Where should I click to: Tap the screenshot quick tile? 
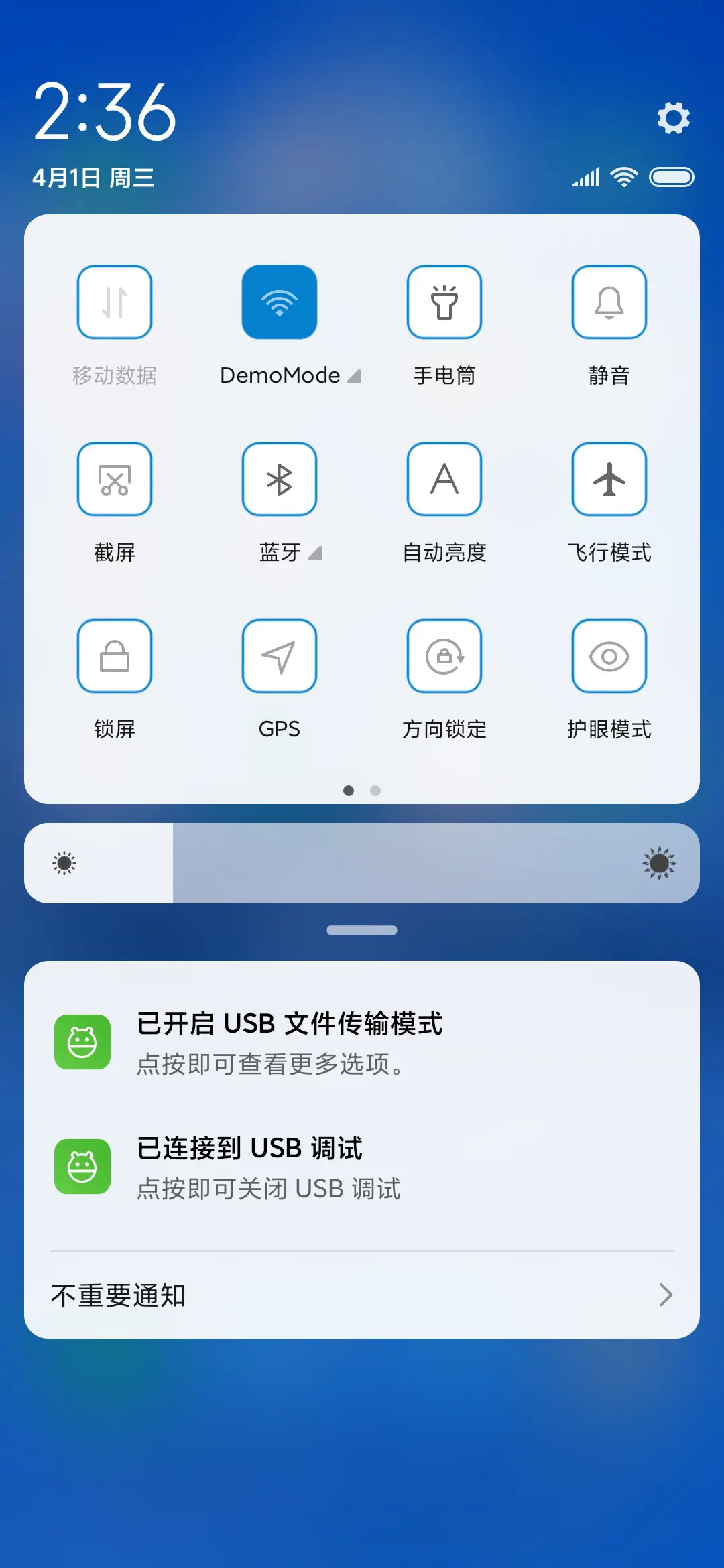click(x=114, y=479)
